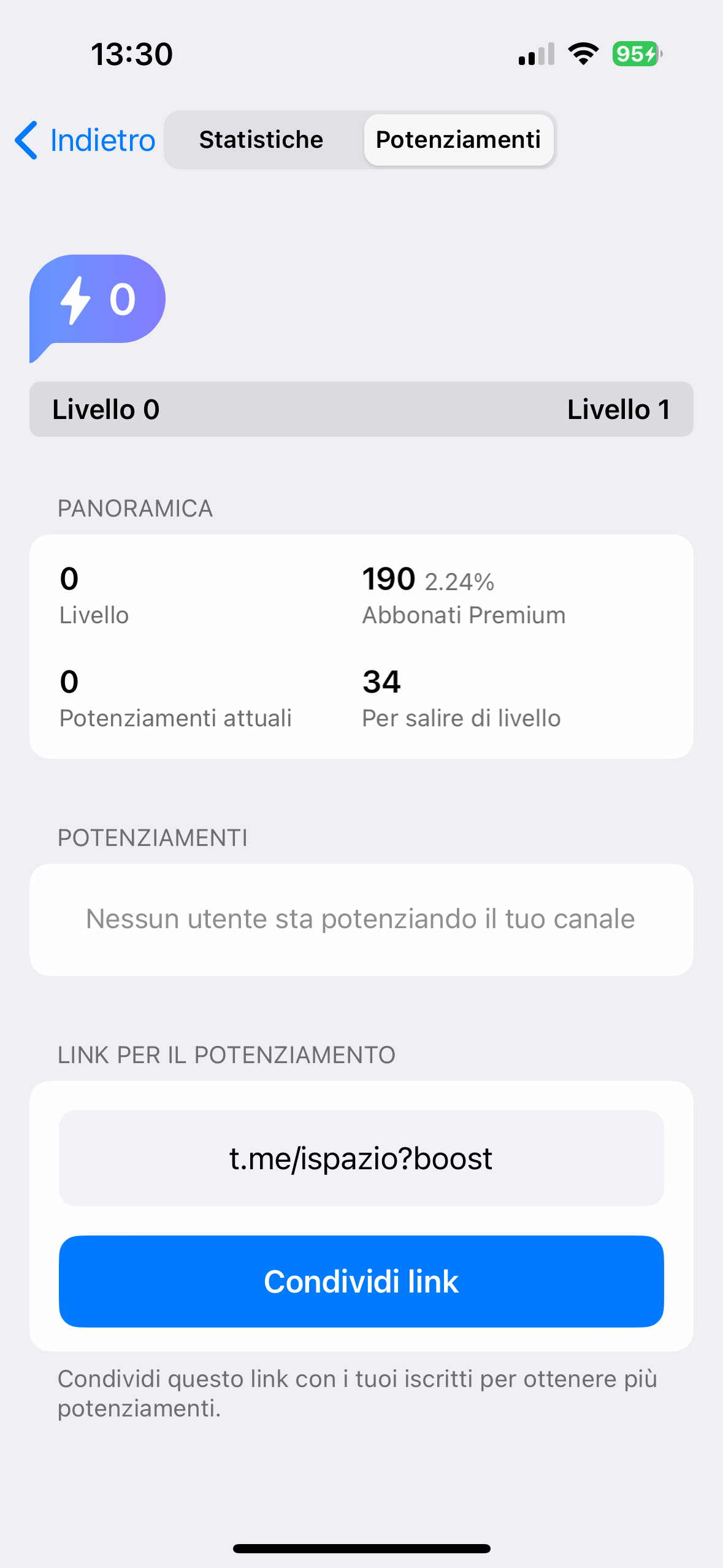
Task: Select the Potenziamenti tab
Action: 458,140
